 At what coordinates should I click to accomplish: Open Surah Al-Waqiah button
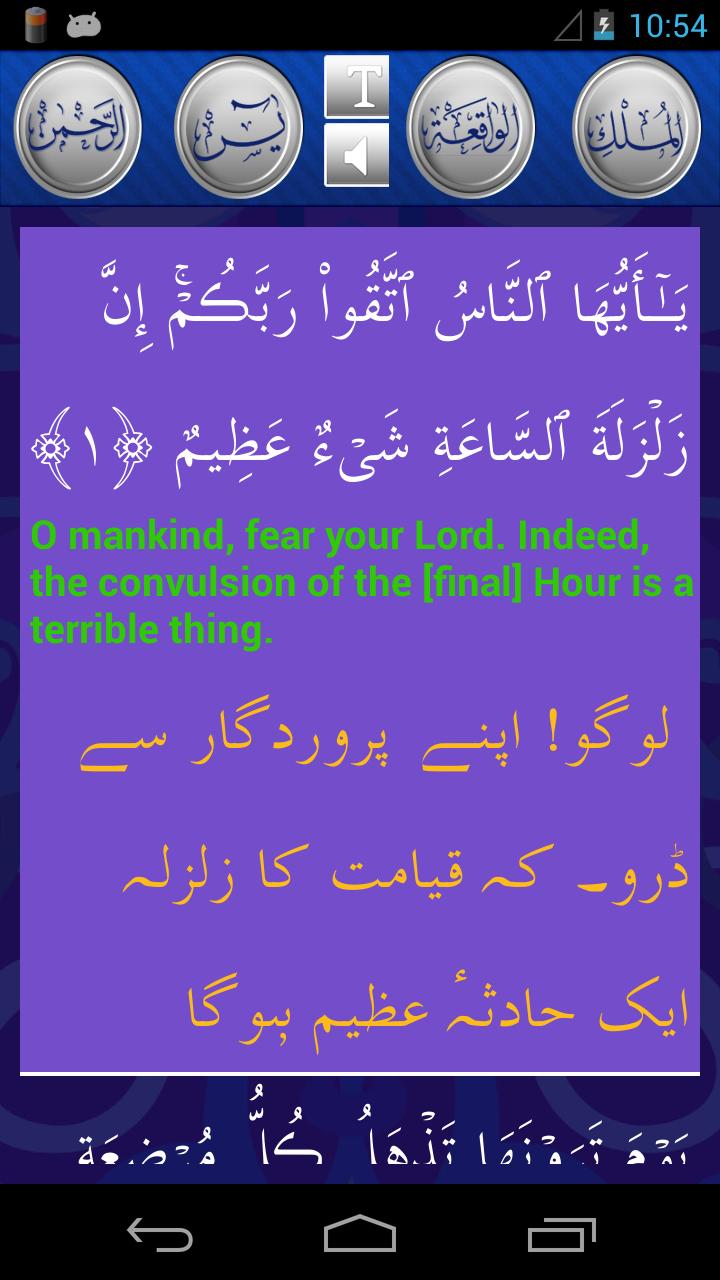(x=471, y=127)
